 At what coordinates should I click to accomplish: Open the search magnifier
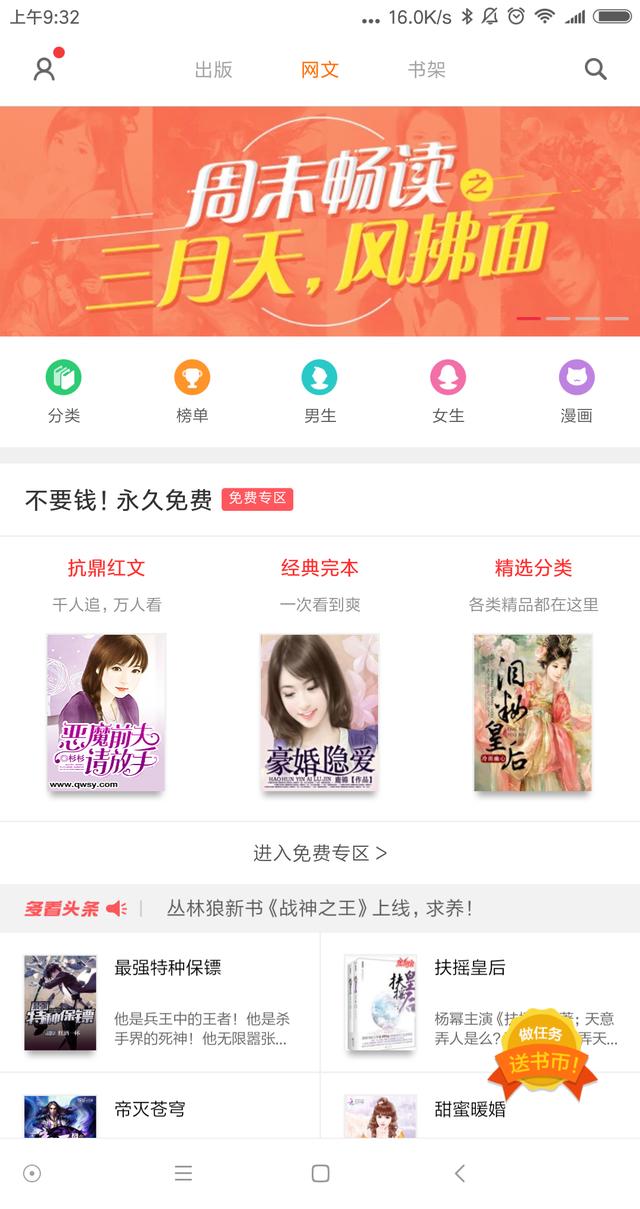595,69
